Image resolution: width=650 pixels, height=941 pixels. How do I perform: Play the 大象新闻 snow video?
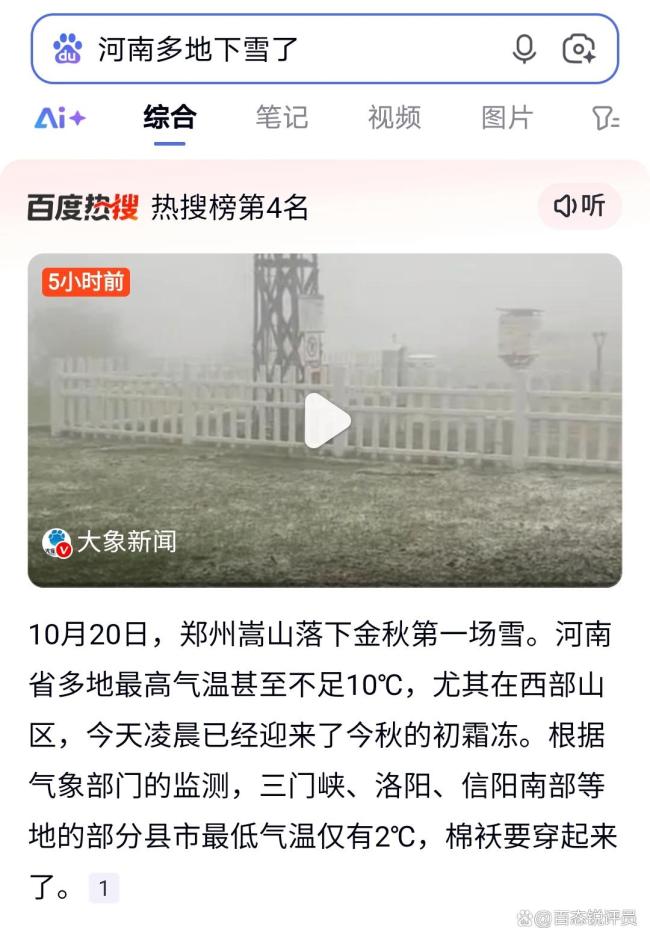326,420
